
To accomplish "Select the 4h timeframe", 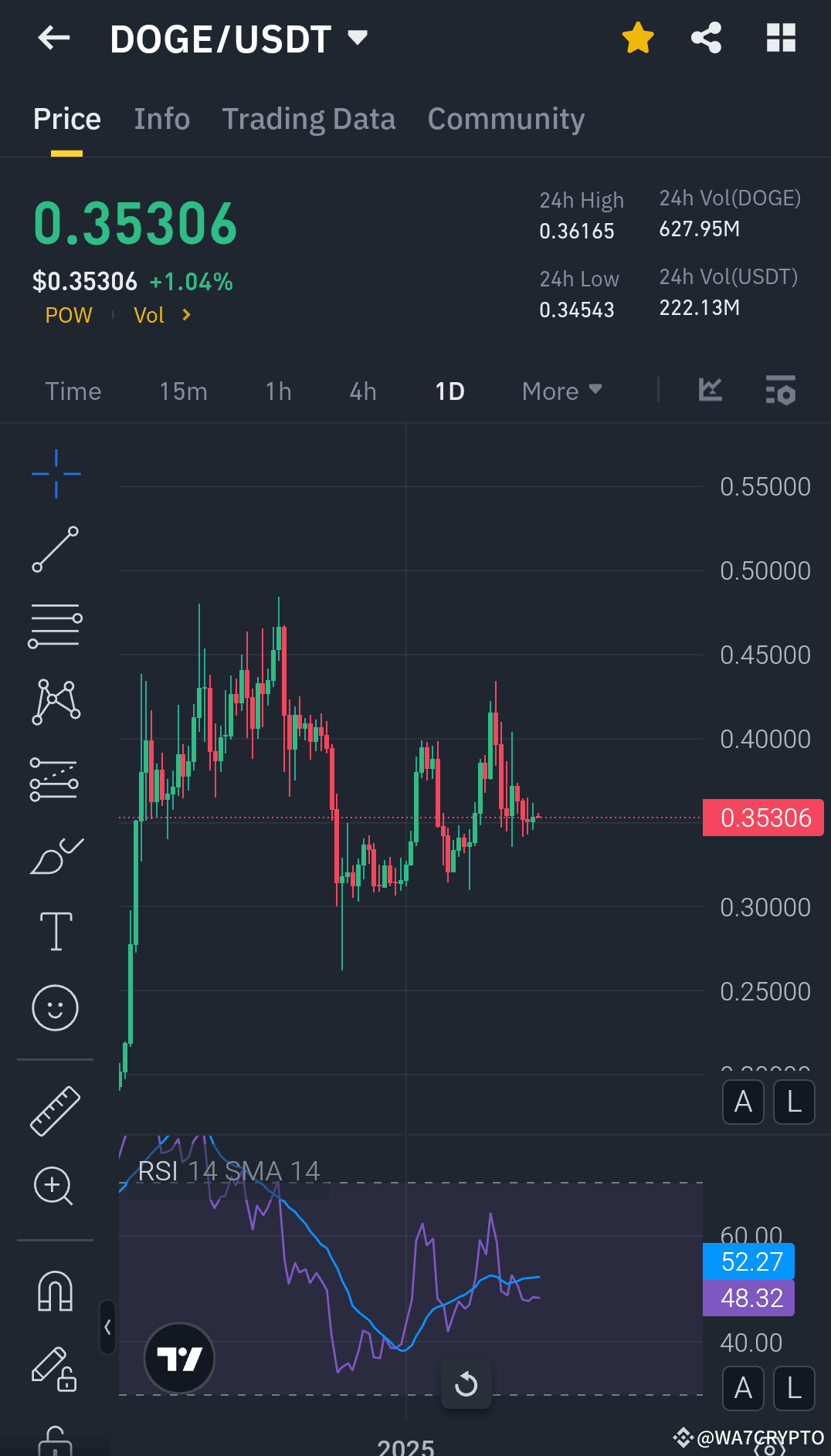I will tap(361, 391).
